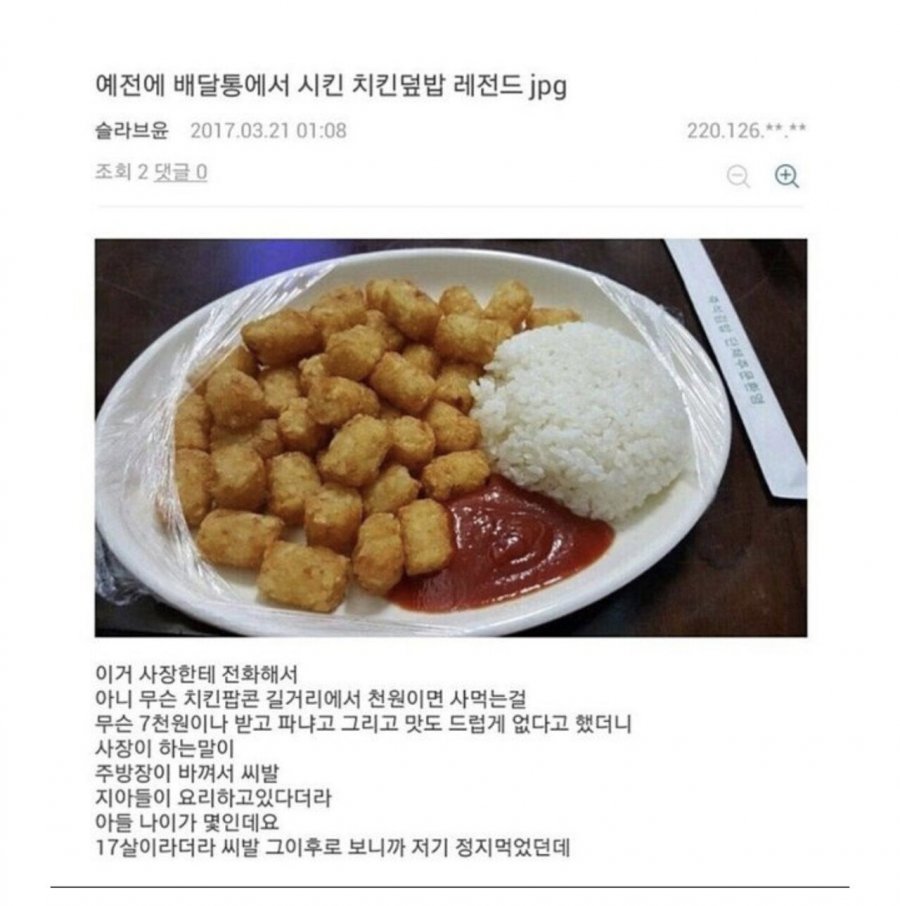The height and width of the screenshot is (906, 900).
Task: Zoom out the post text size
Action: coord(738,177)
